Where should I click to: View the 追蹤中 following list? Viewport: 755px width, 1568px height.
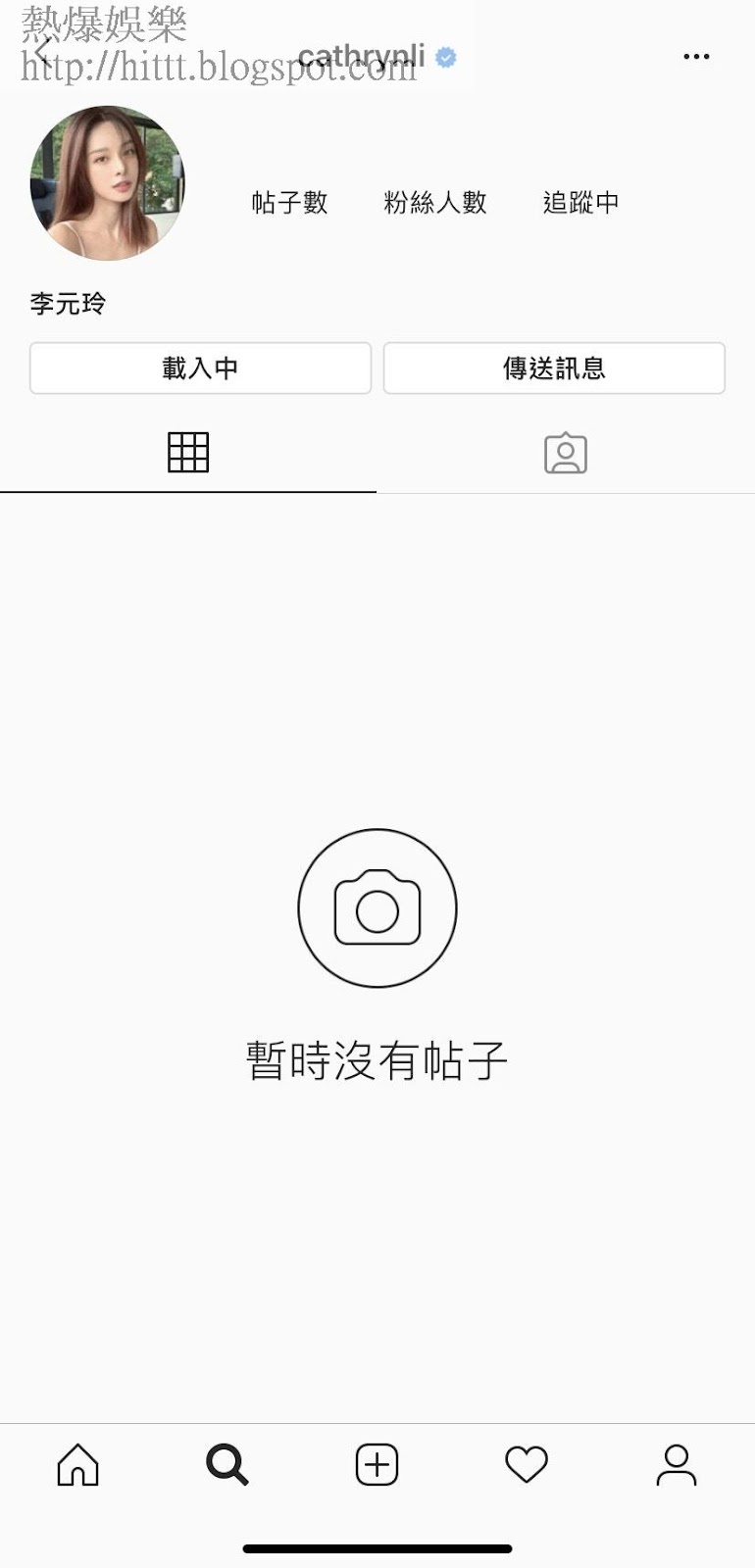click(x=580, y=203)
